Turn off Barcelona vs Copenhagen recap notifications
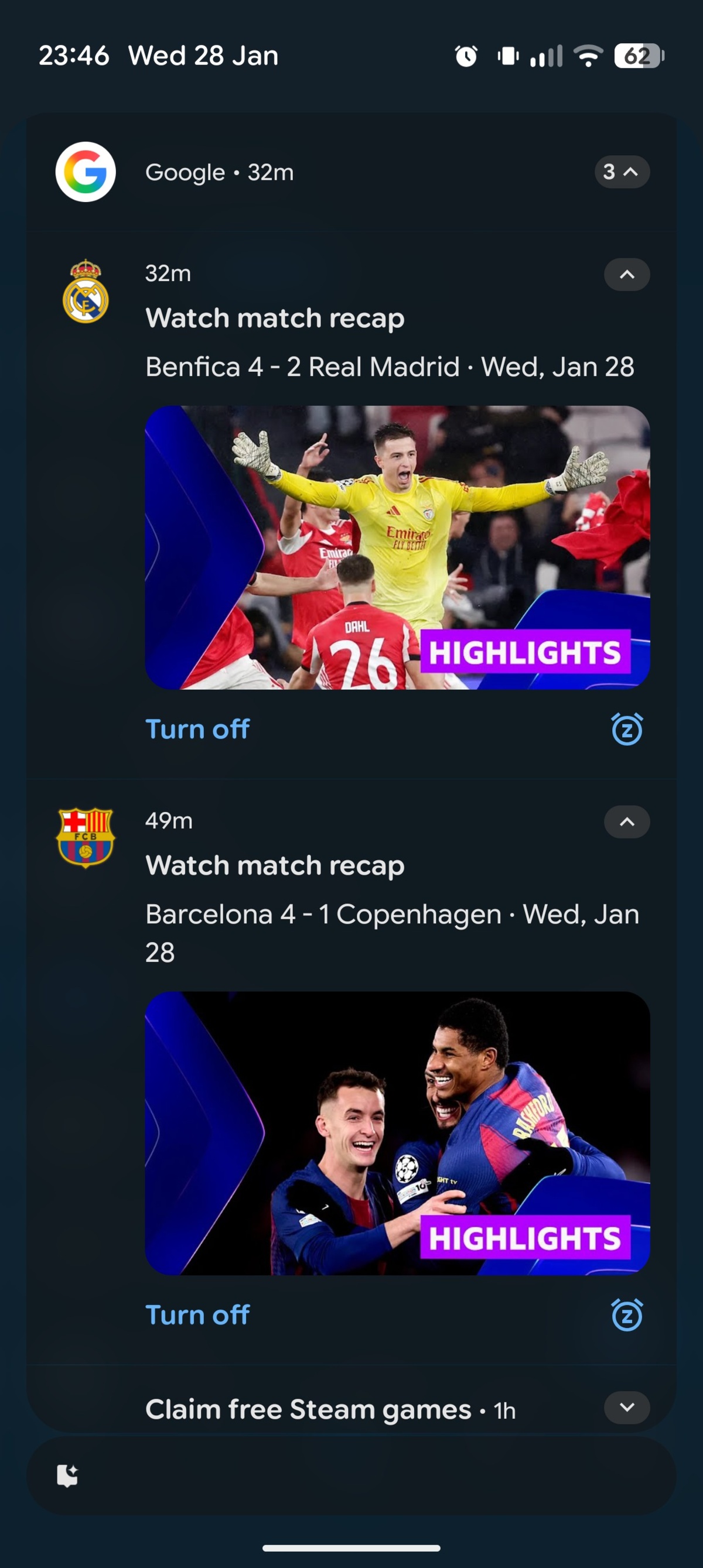This screenshot has width=703, height=1568. [x=197, y=1314]
